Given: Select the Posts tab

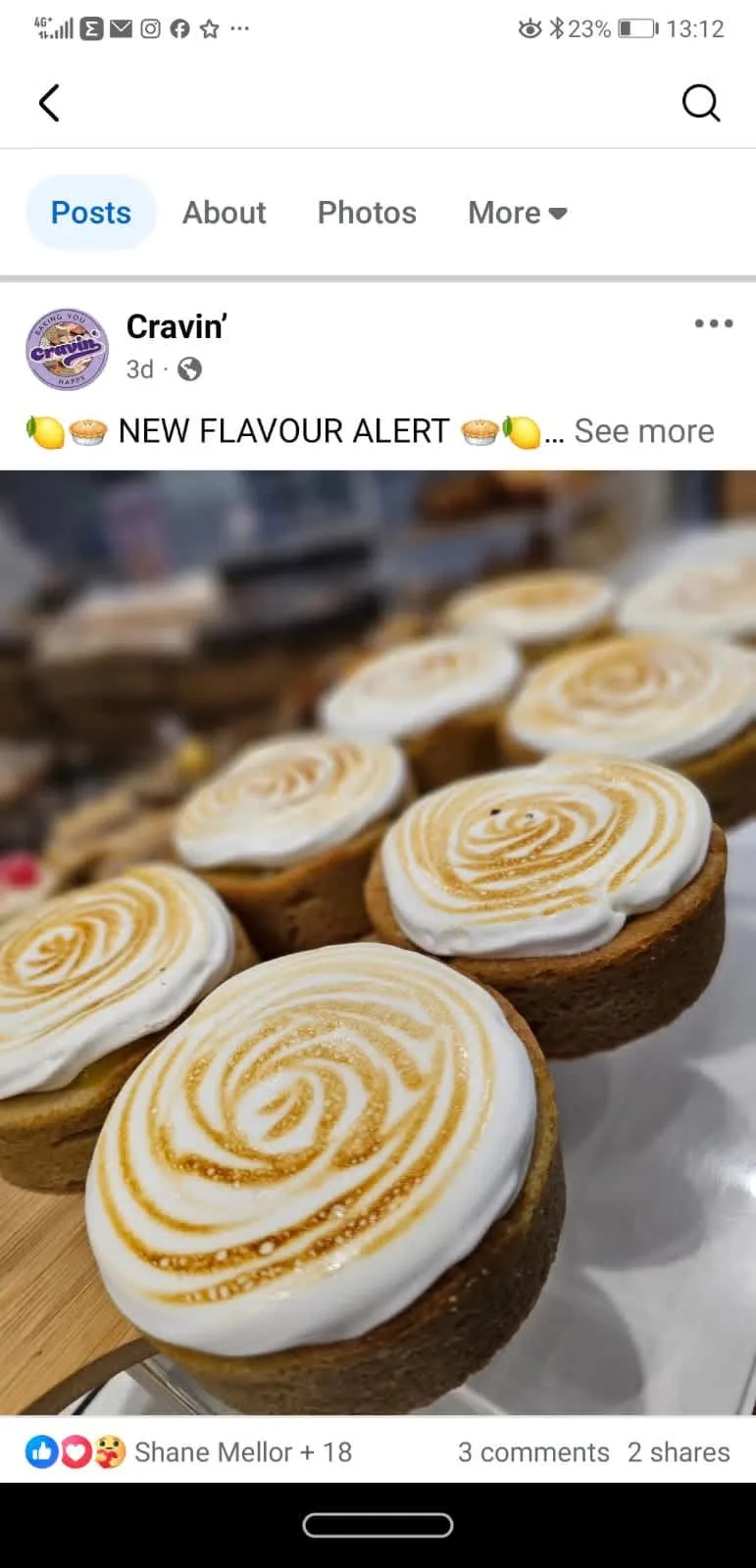Looking at the screenshot, I should pyautogui.click(x=91, y=213).
